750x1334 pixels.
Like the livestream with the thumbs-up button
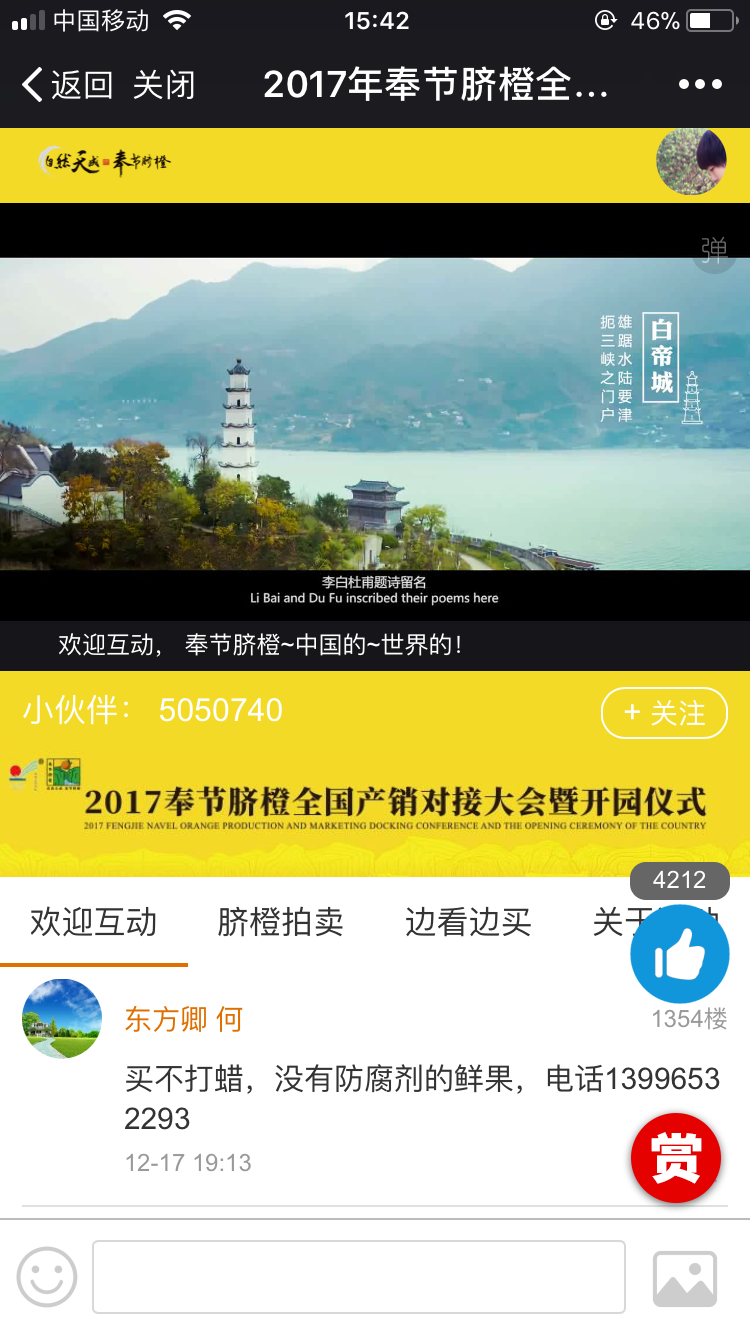(680, 955)
